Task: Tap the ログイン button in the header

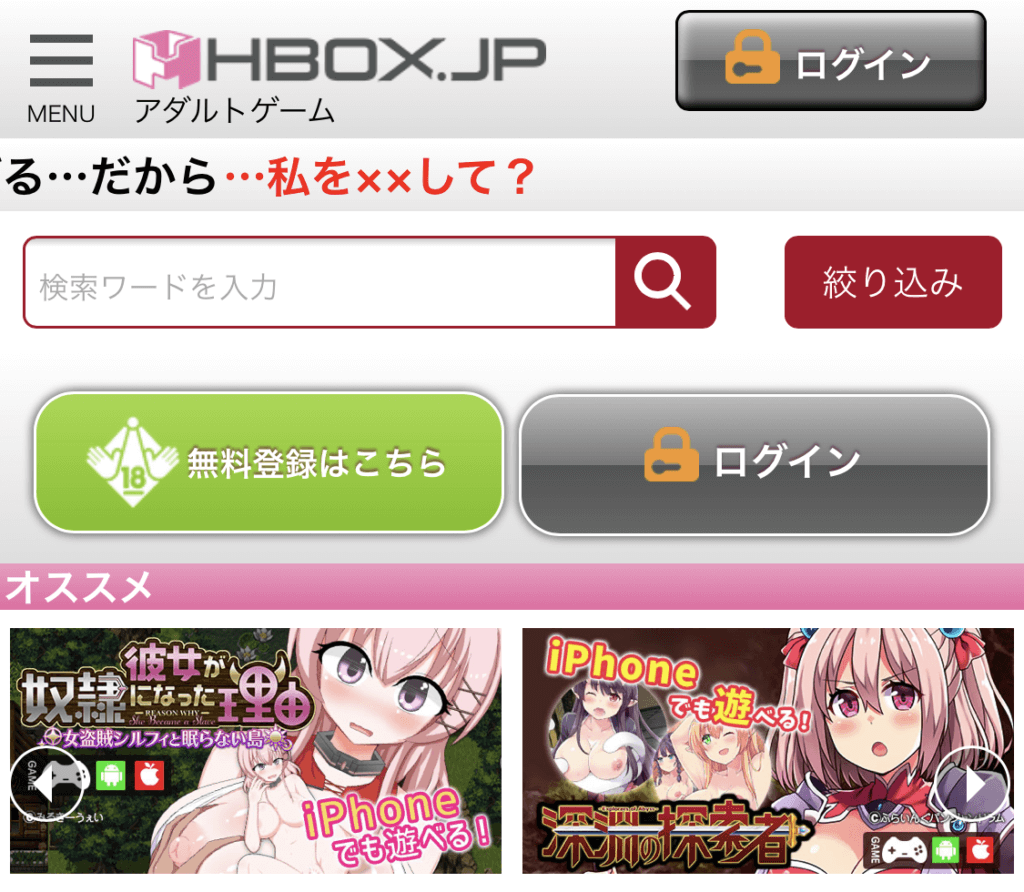Action: [830, 61]
